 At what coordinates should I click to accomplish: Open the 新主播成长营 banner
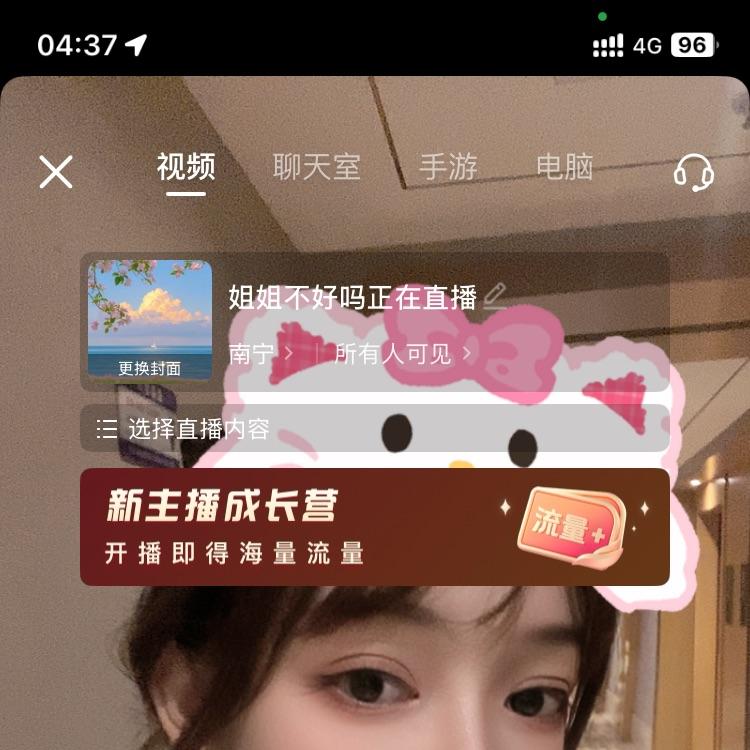coord(374,527)
